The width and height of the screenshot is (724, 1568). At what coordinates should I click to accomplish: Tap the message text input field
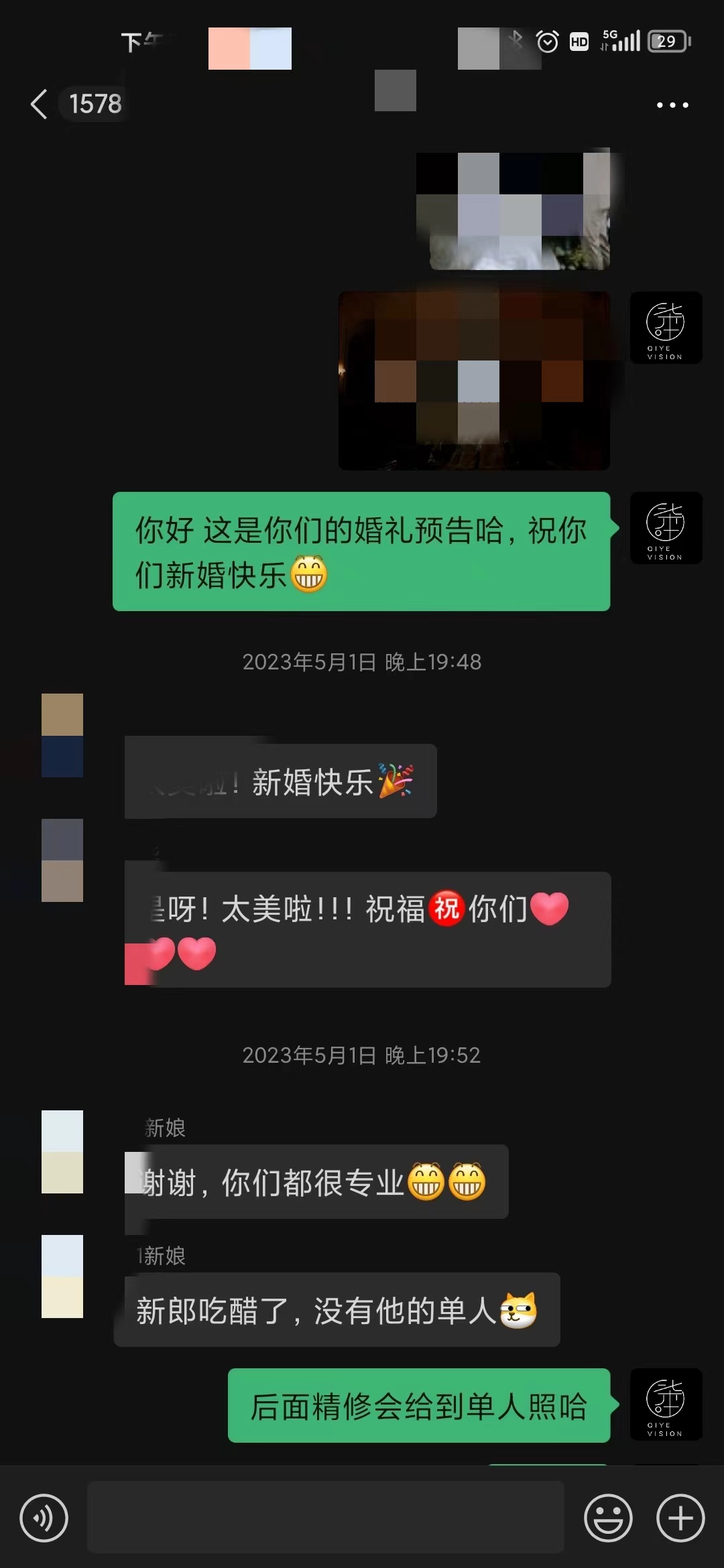coord(326,1517)
